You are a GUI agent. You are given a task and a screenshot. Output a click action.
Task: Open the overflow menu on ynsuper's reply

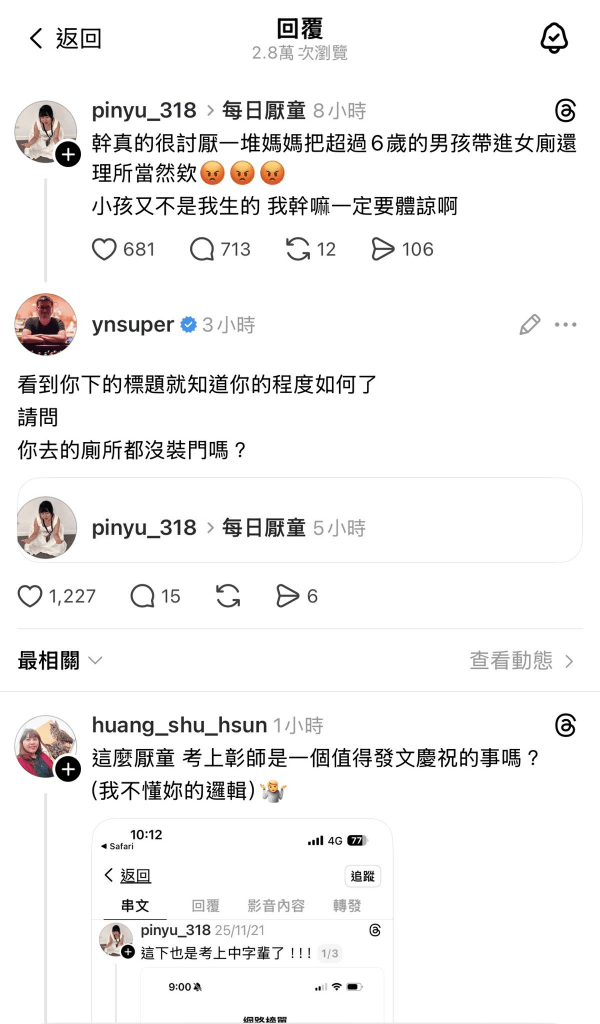(566, 325)
